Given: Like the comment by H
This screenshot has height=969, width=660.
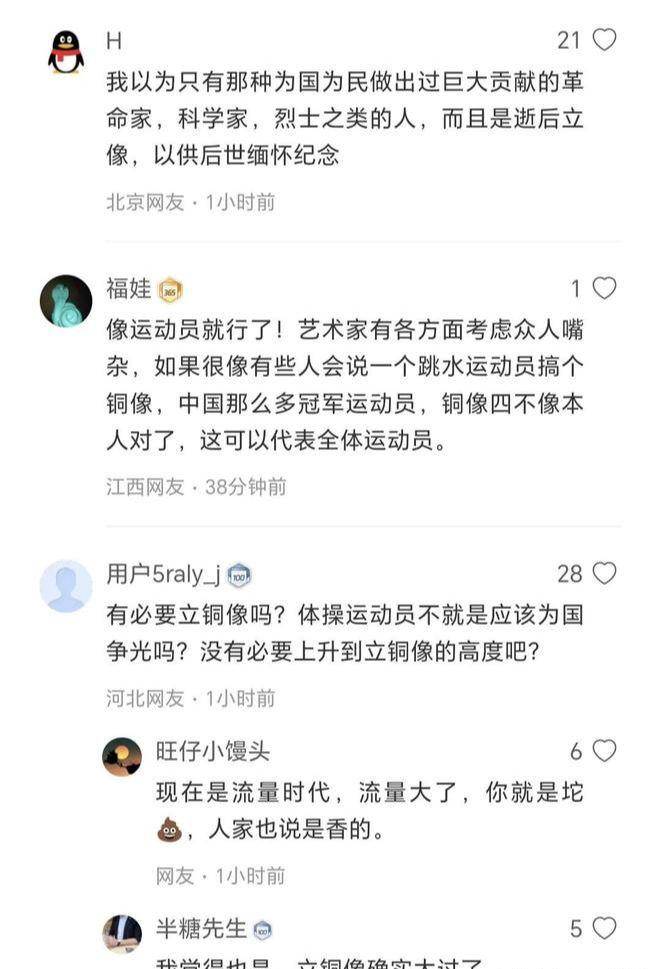Looking at the screenshot, I should click(x=604, y=41).
